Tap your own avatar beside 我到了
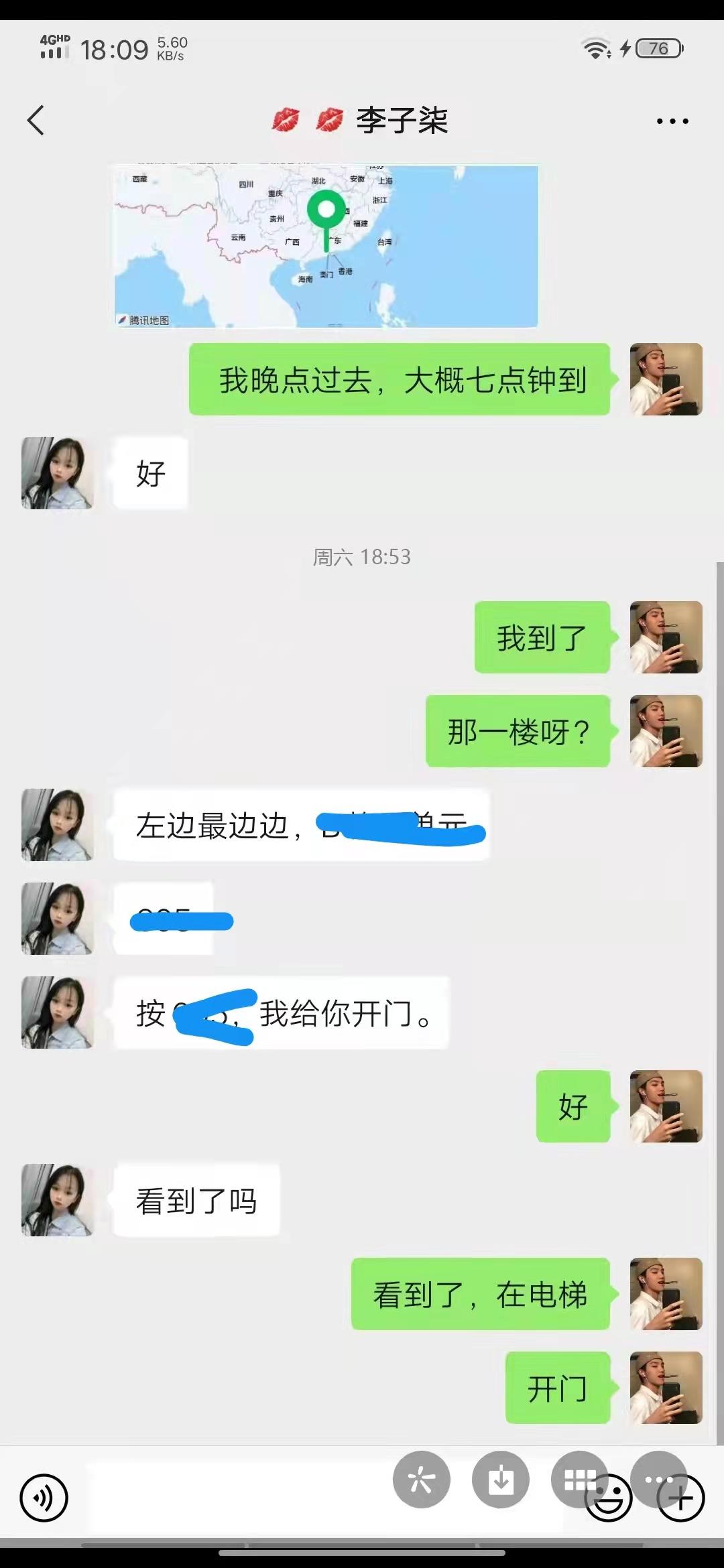 (666, 637)
